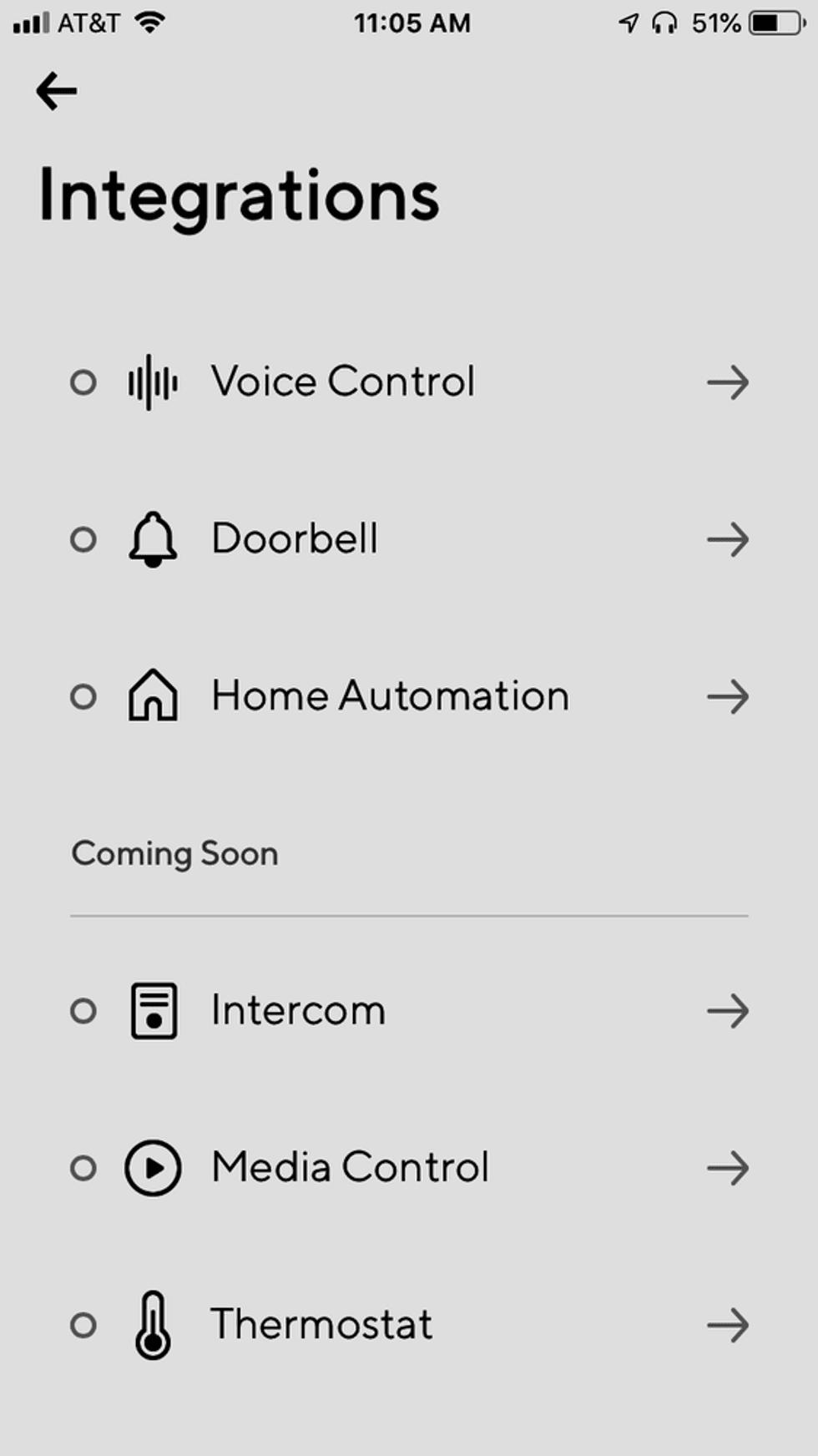Select the Coming Soon section header
The image size is (818, 1456).
174,853
